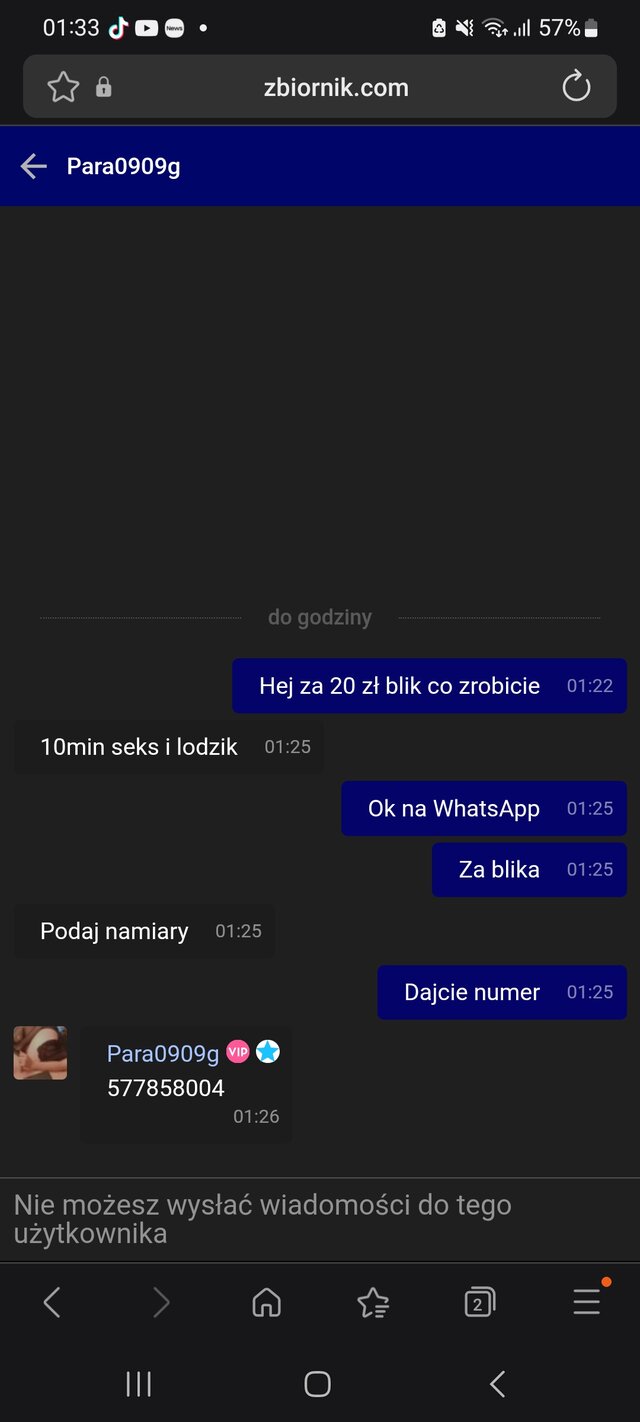Open the Para0909g username link
Image resolution: width=640 pixels, height=1422 pixels.
(x=163, y=1053)
